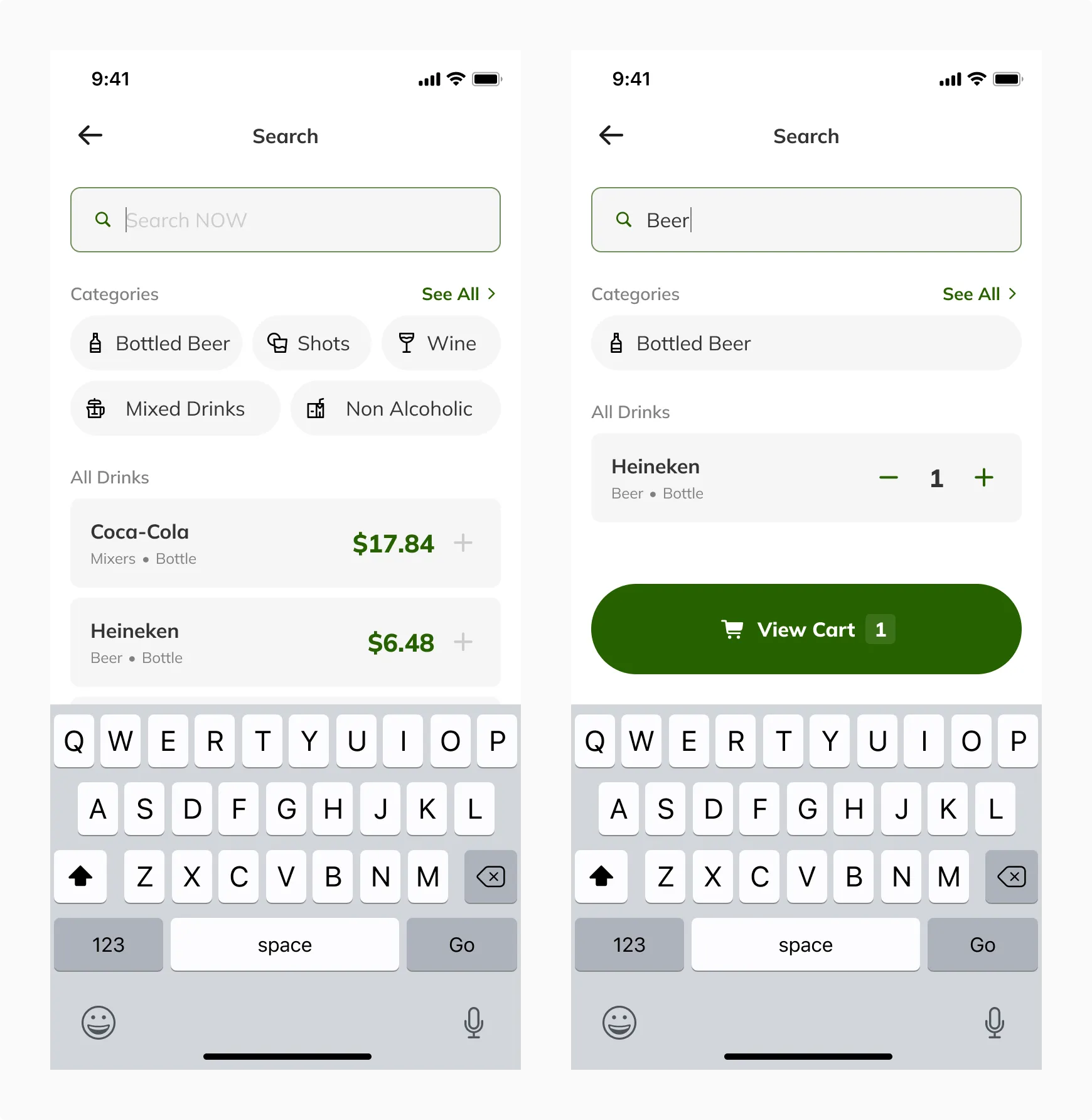
Task: Select the Wine category chip
Action: coord(441,343)
